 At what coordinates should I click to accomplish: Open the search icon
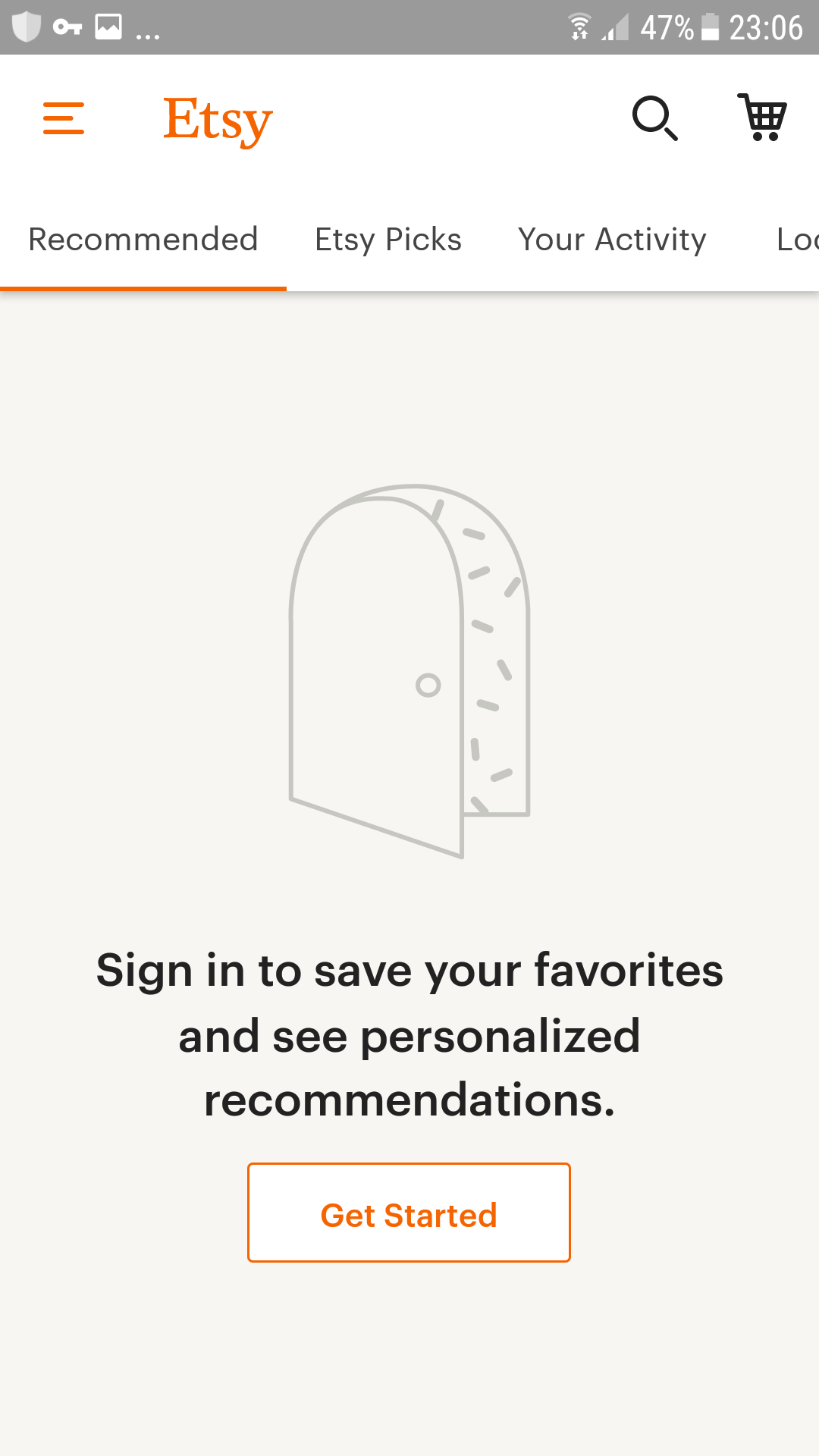pyautogui.click(x=654, y=118)
